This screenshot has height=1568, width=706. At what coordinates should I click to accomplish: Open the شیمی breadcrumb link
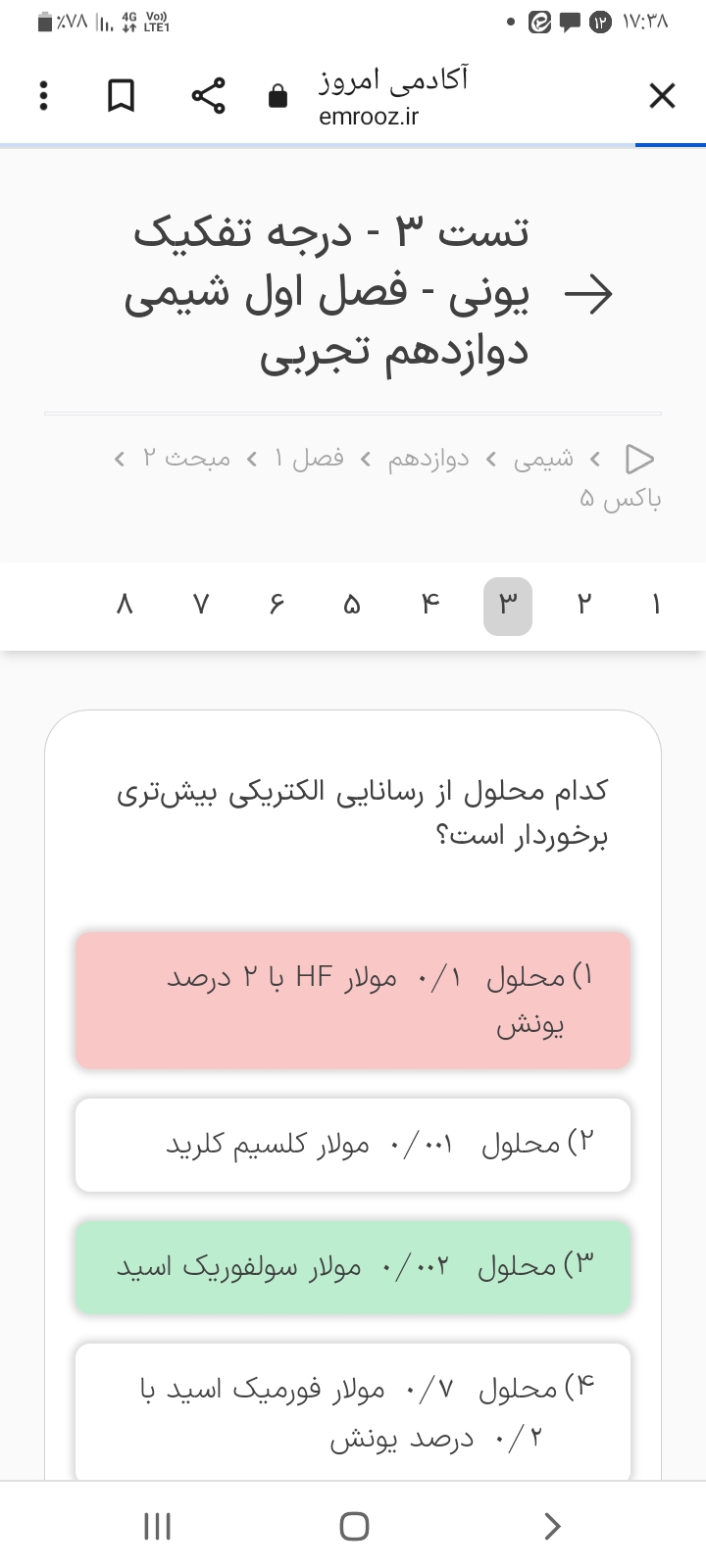click(544, 459)
